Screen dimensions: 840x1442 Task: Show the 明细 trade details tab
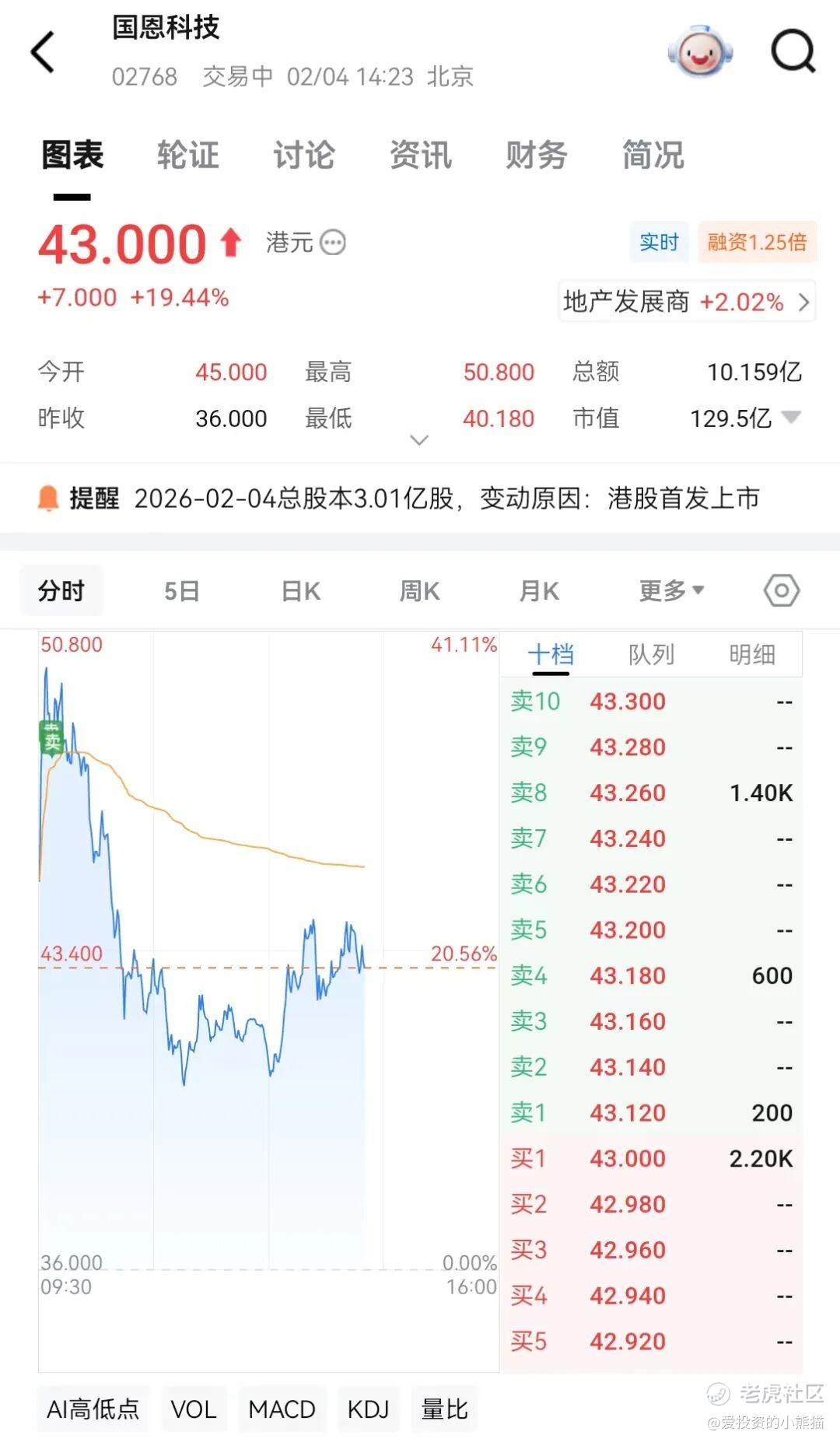click(x=752, y=655)
